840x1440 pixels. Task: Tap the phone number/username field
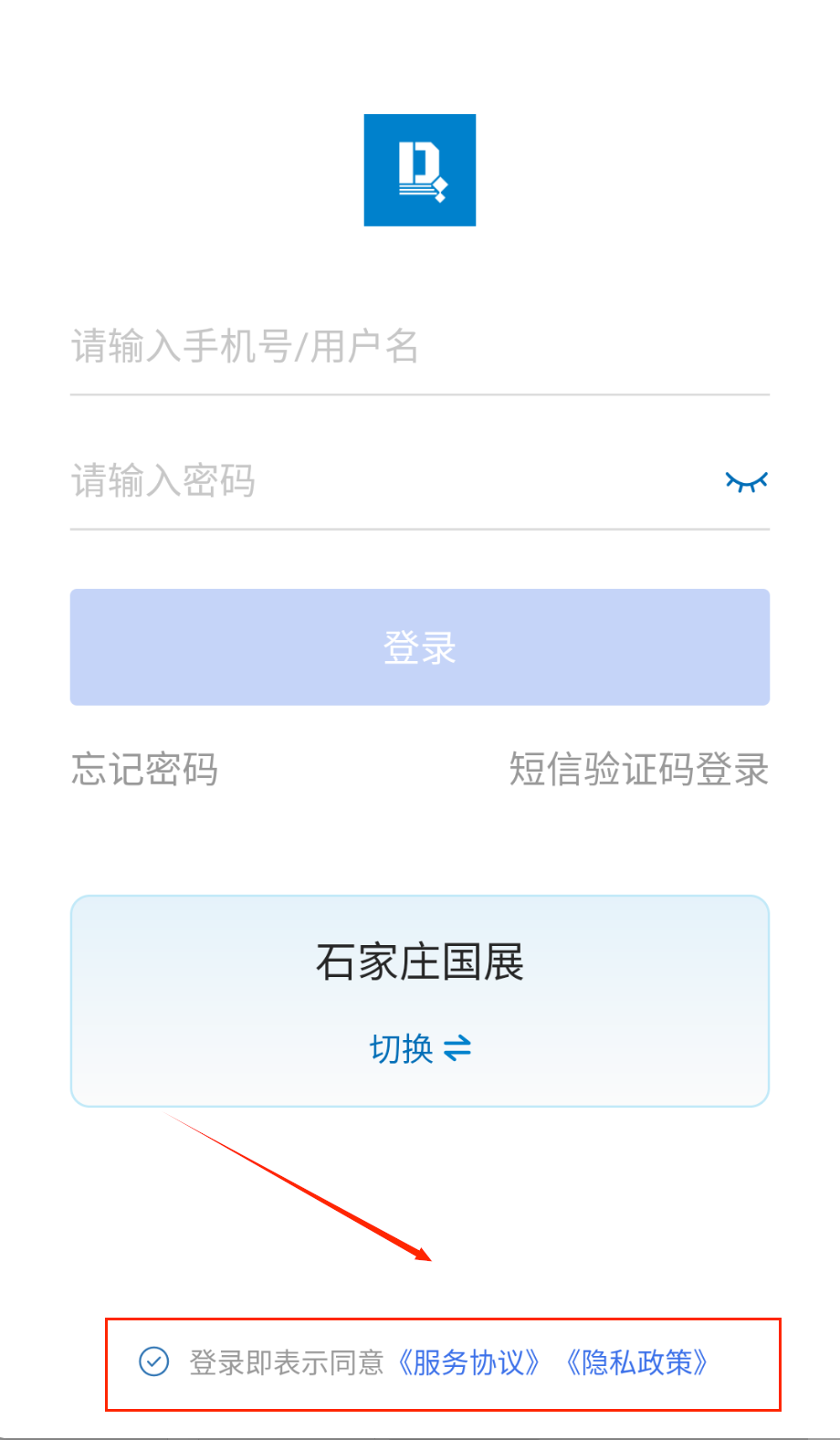pos(419,348)
